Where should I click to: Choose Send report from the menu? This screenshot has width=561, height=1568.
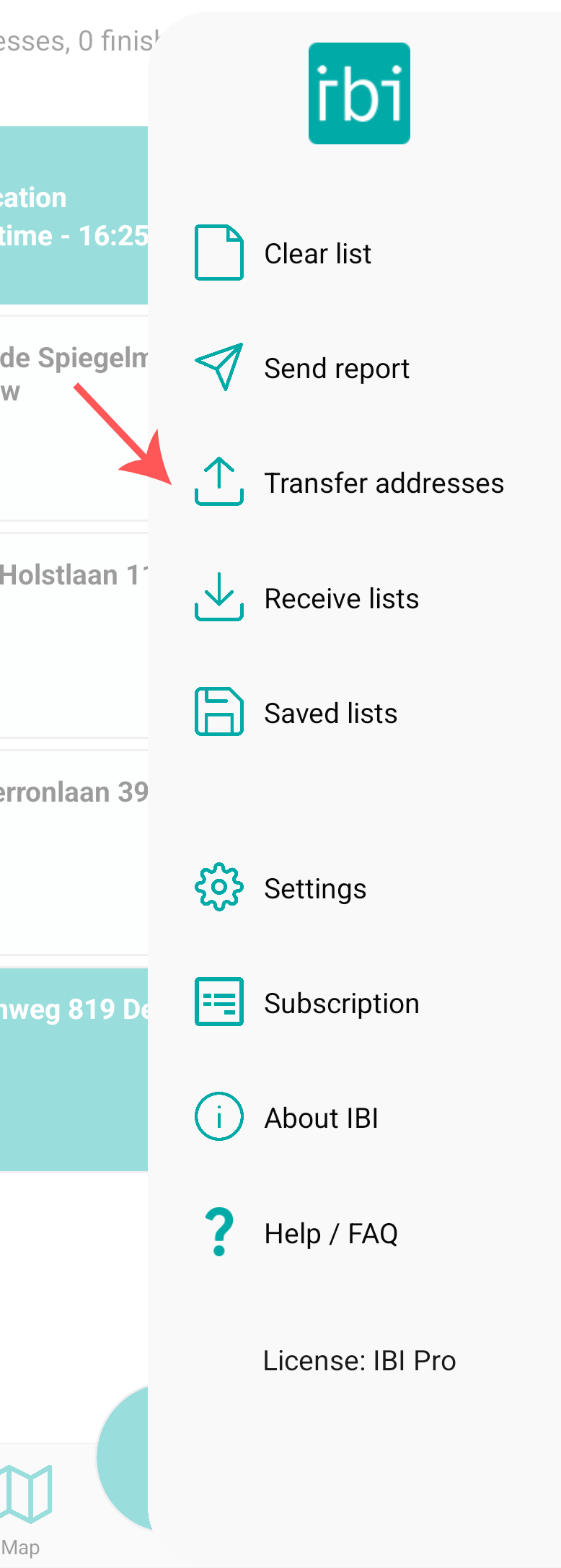tap(337, 368)
